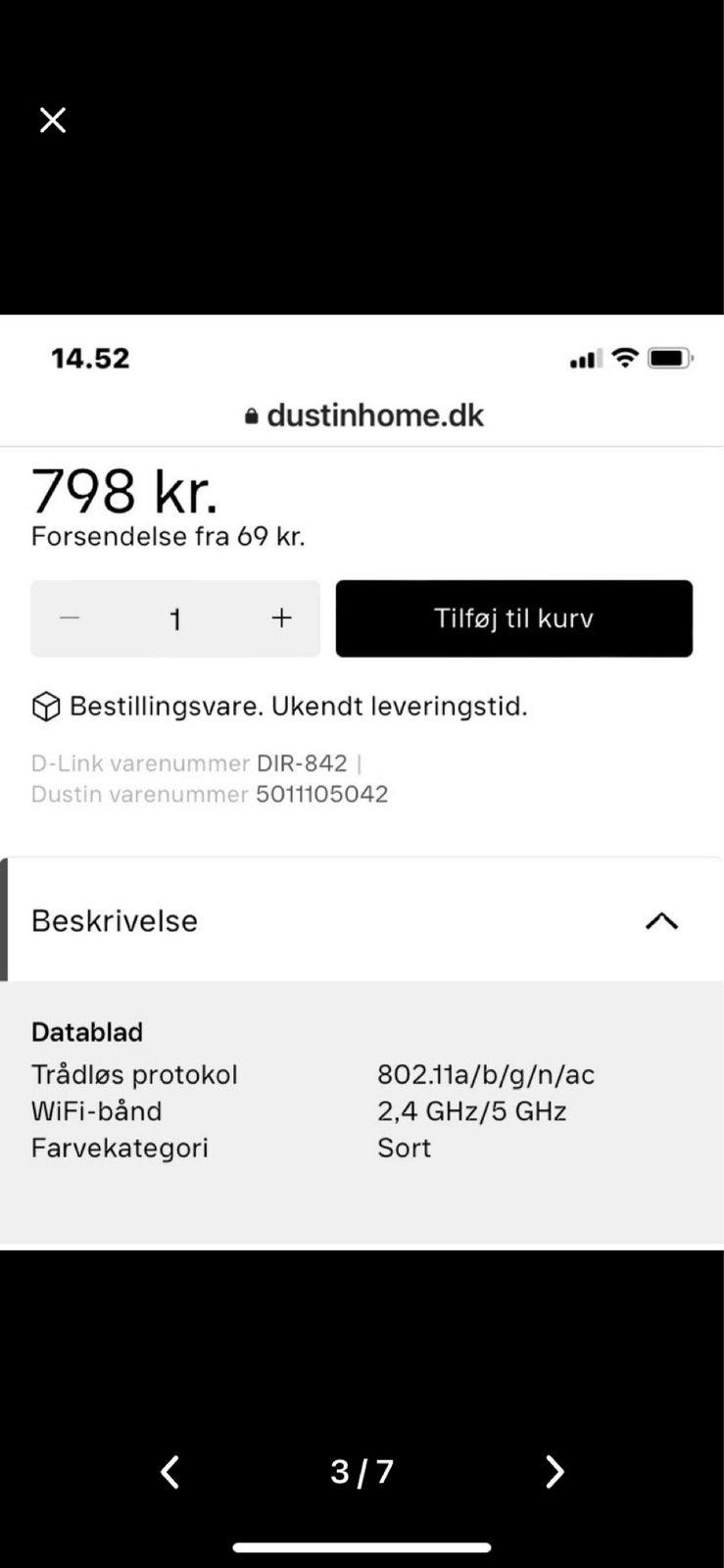Go to the next product image

(x=555, y=1472)
